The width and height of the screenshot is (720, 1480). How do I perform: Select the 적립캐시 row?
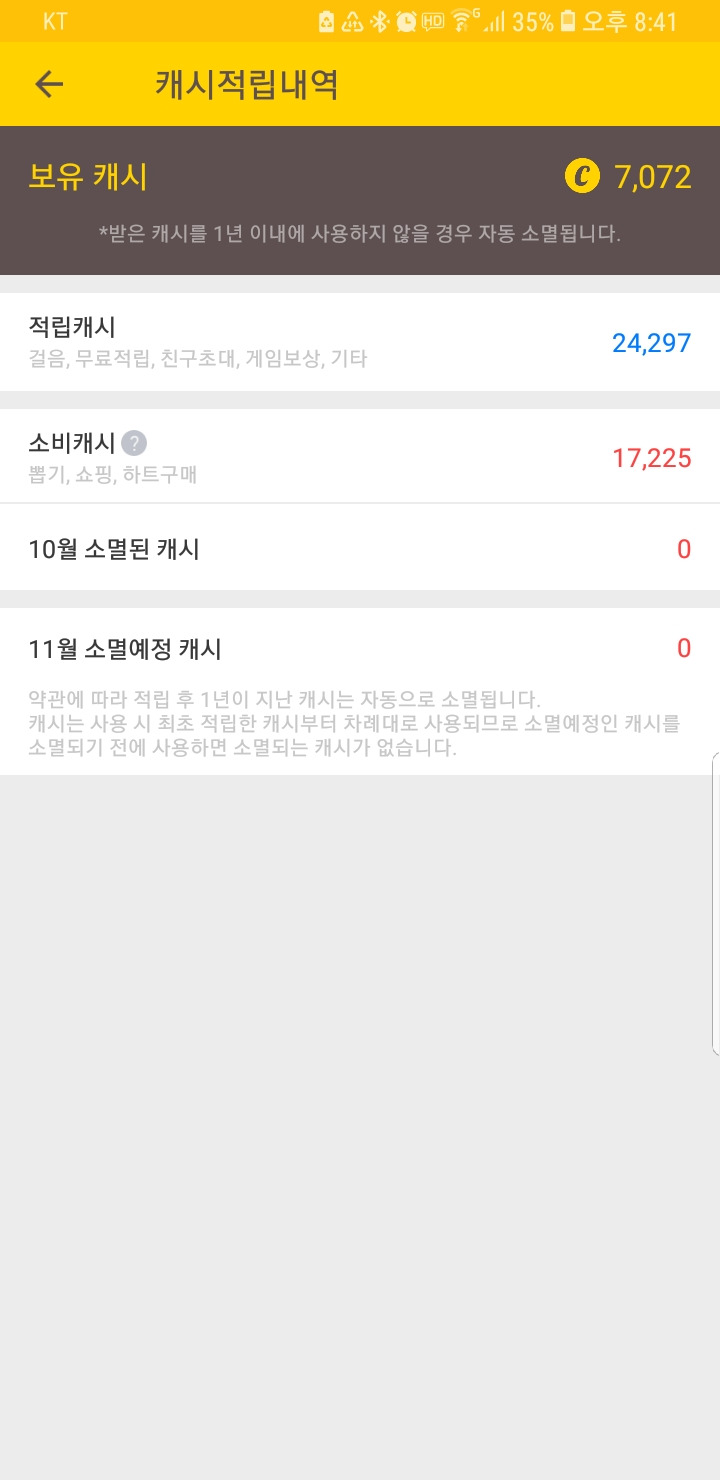360,342
